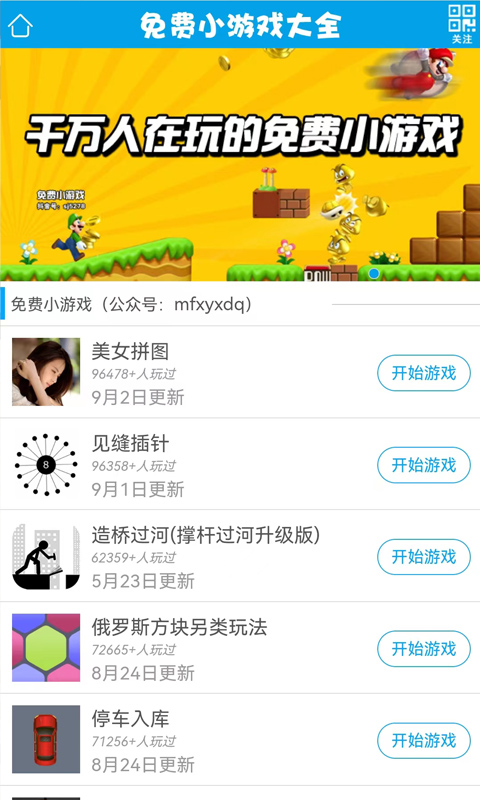Open the 停车入库 game row

(x=240, y=739)
